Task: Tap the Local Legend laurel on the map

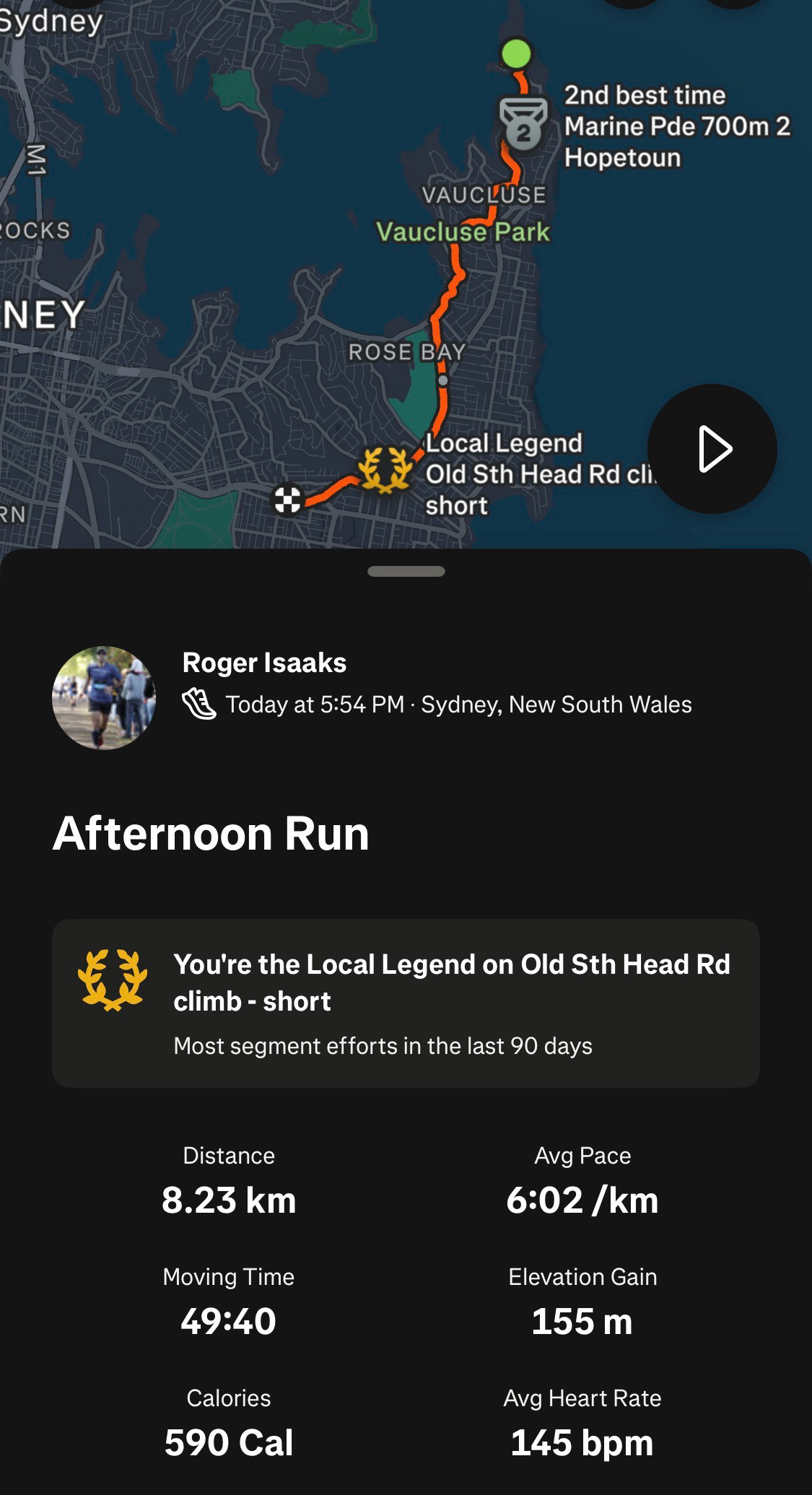Action: [x=385, y=470]
